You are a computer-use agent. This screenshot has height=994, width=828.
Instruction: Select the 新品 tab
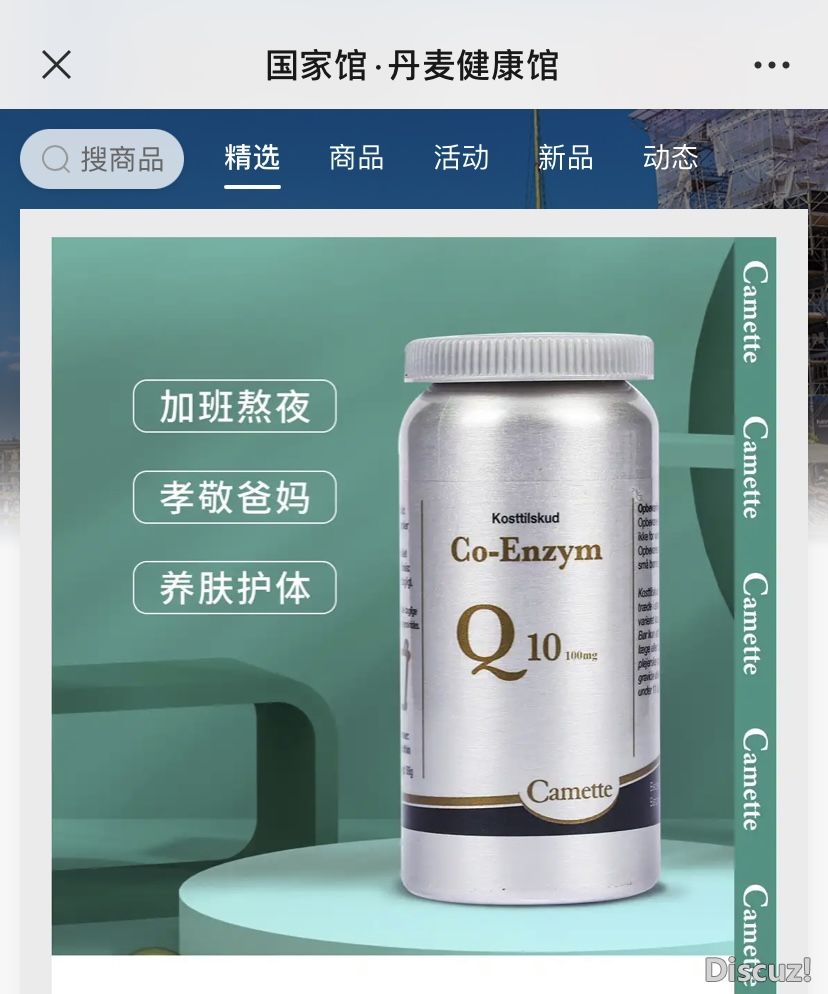pyautogui.click(x=565, y=158)
